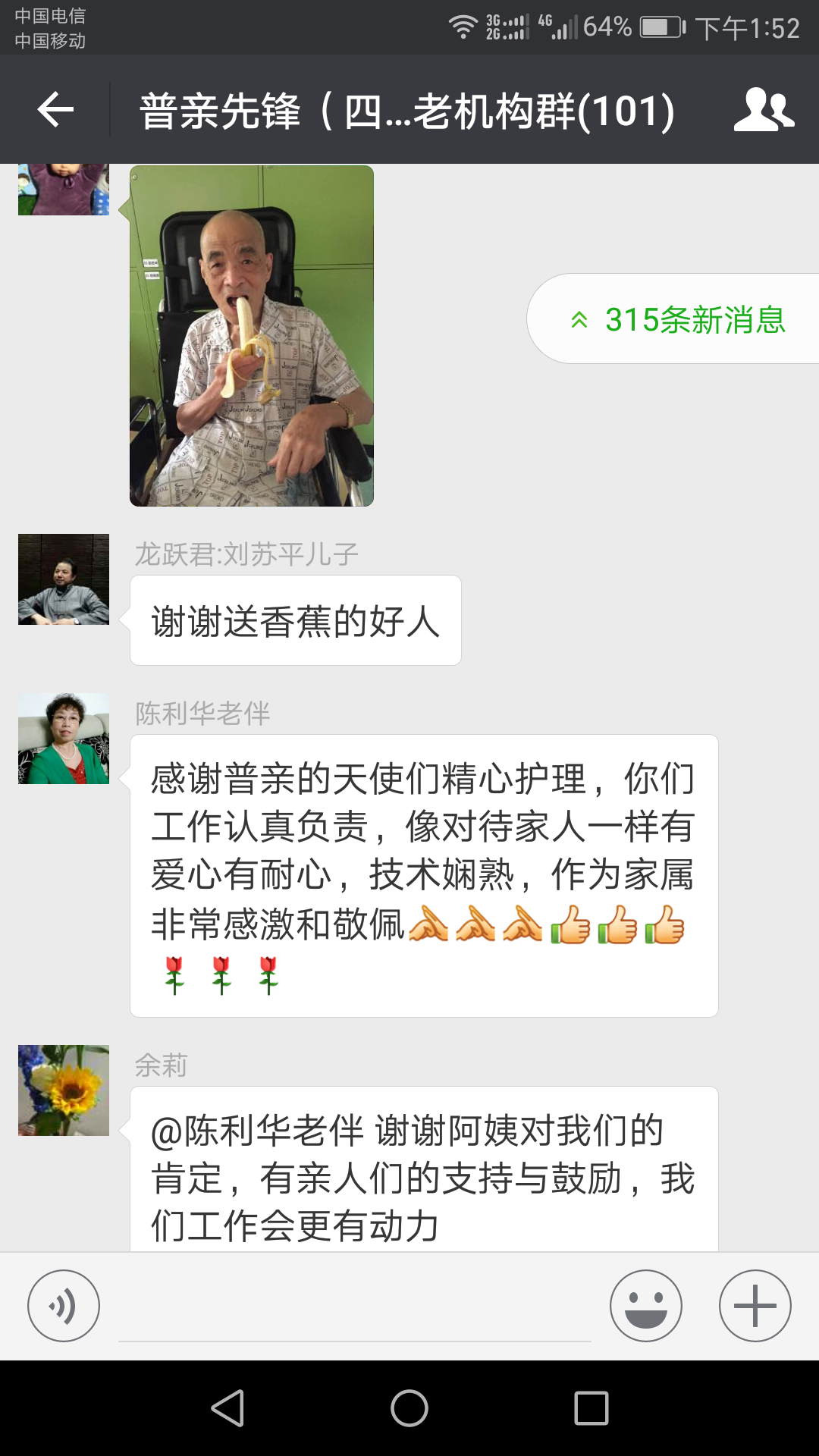Switch to voice message input
The width and height of the screenshot is (819, 1456).
pyautogui.click(x=64, y=1306)
